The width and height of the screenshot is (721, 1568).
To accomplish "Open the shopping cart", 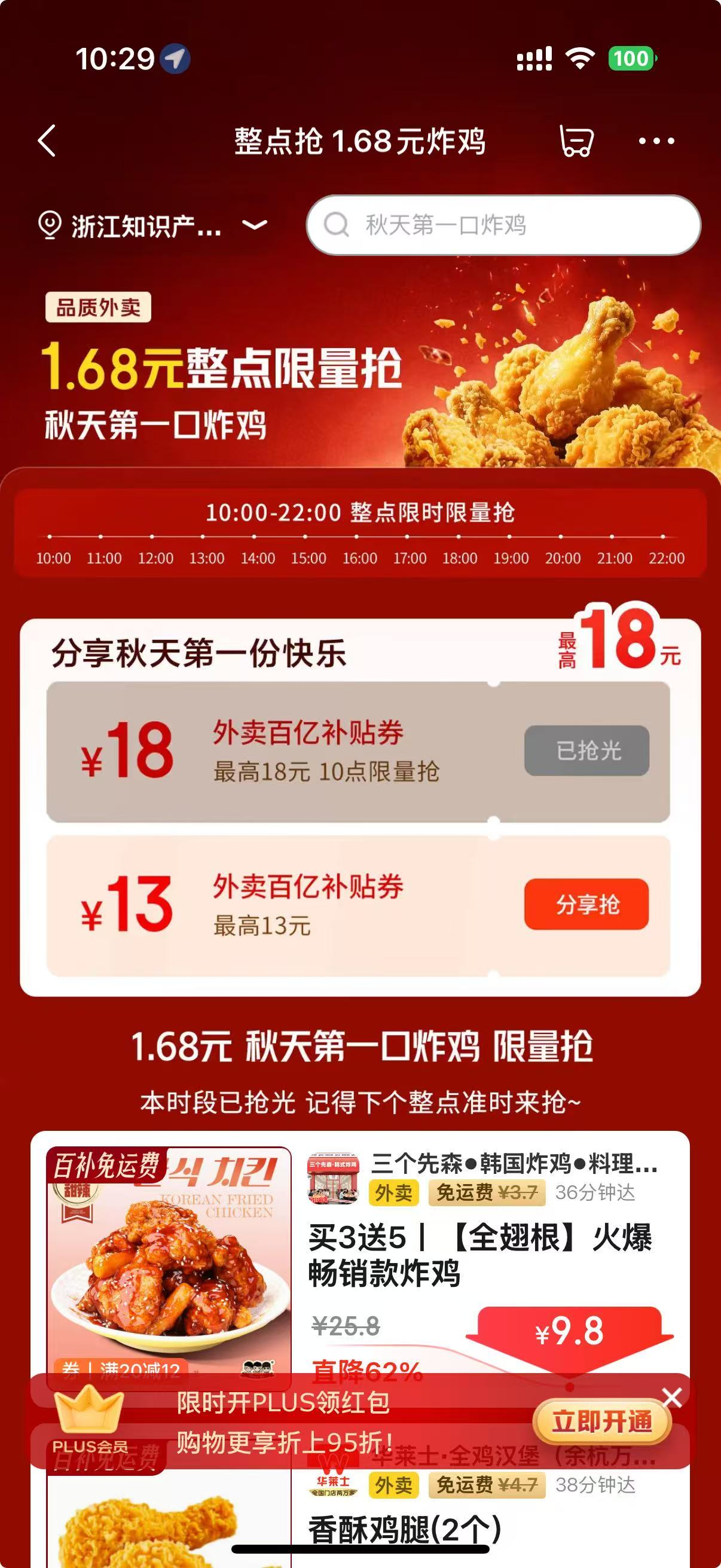I will click(576, 141).
